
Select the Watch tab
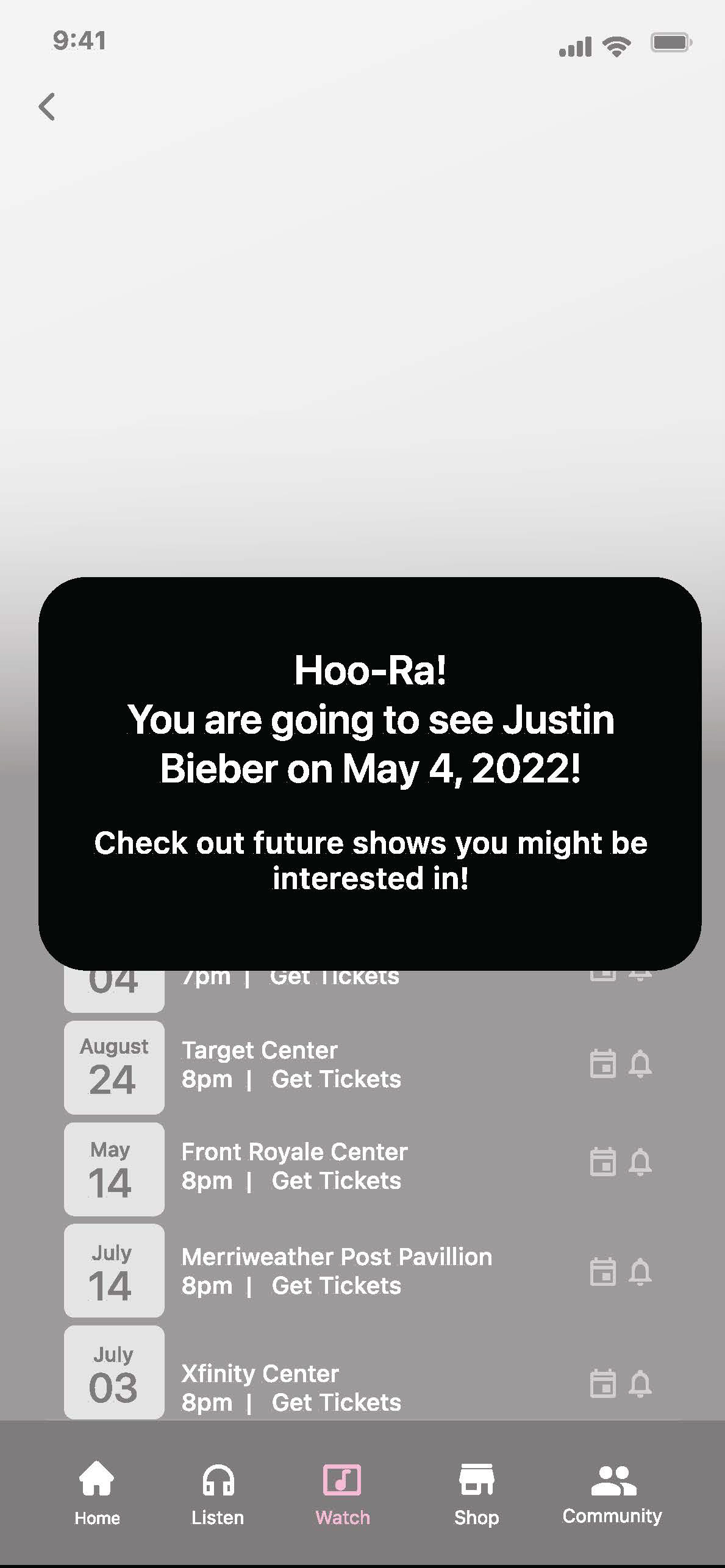click(343, 1493)
